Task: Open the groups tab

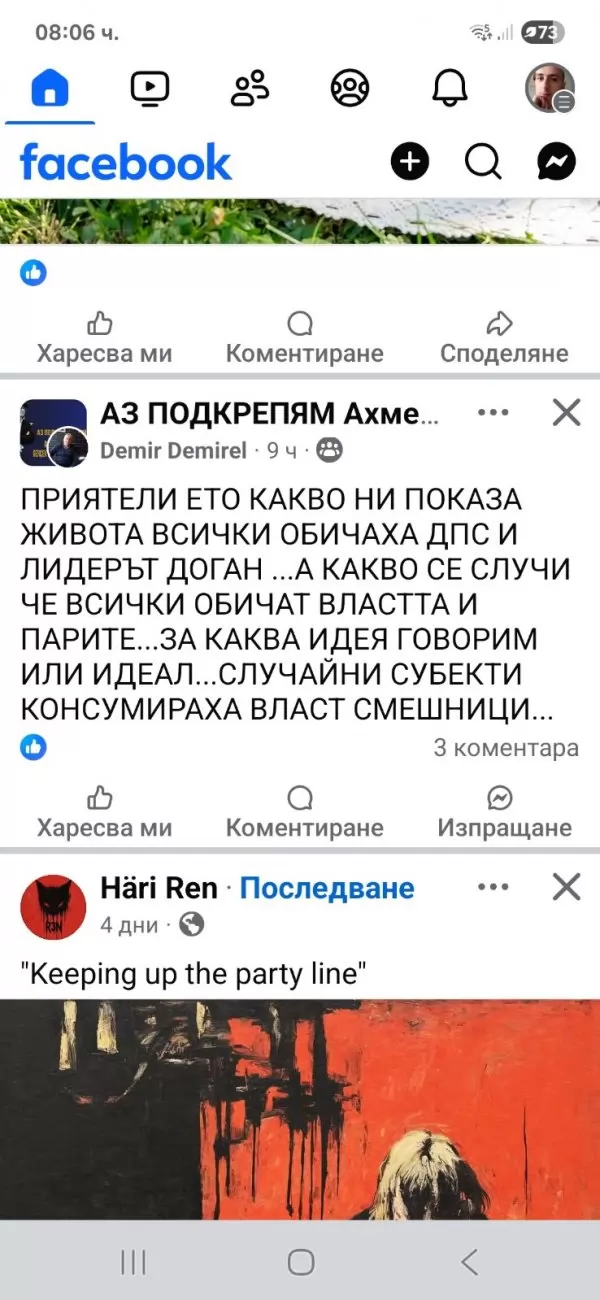Action: [350, 89]
